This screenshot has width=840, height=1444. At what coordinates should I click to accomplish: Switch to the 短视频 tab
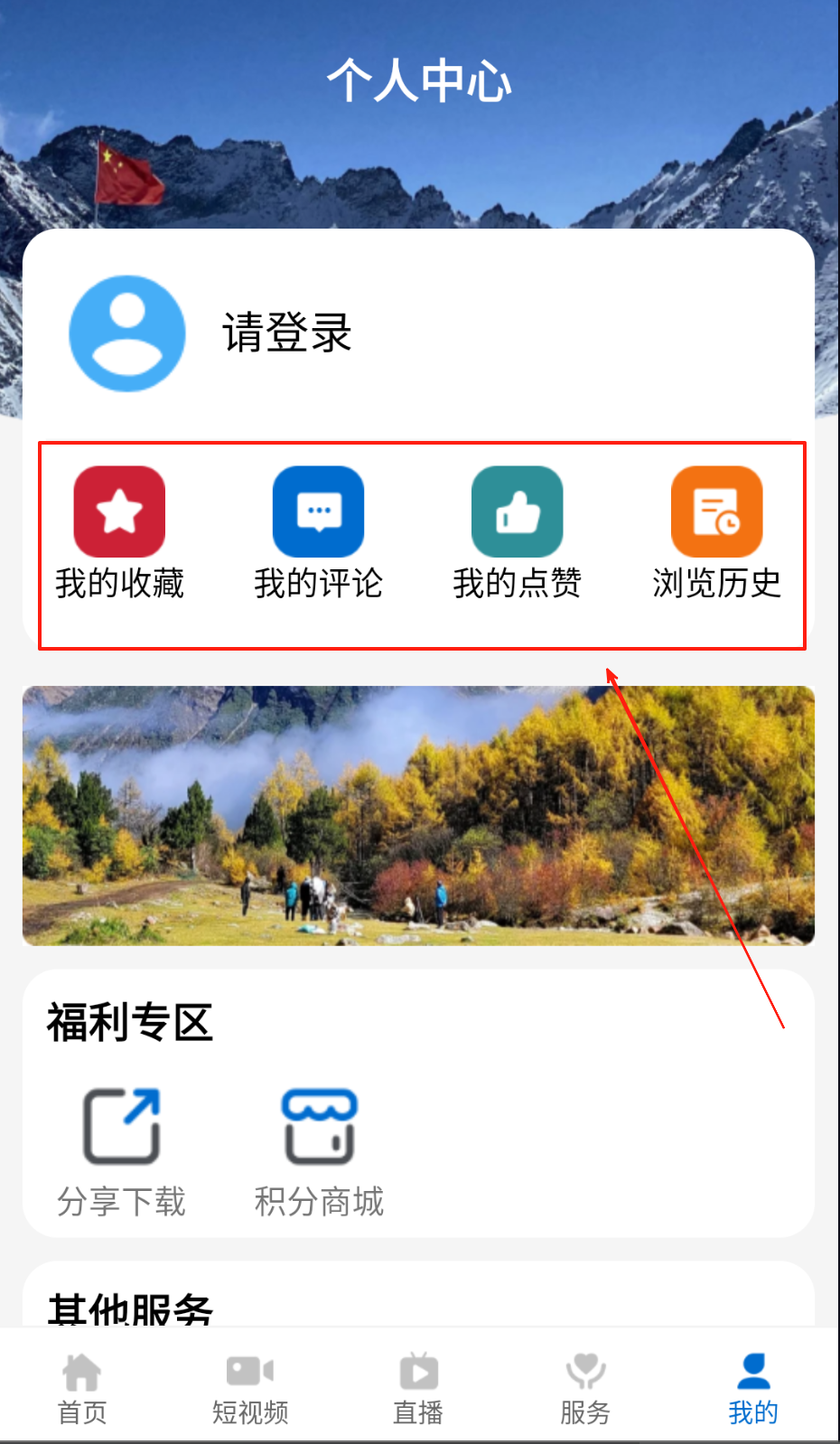coord(250,1387)
